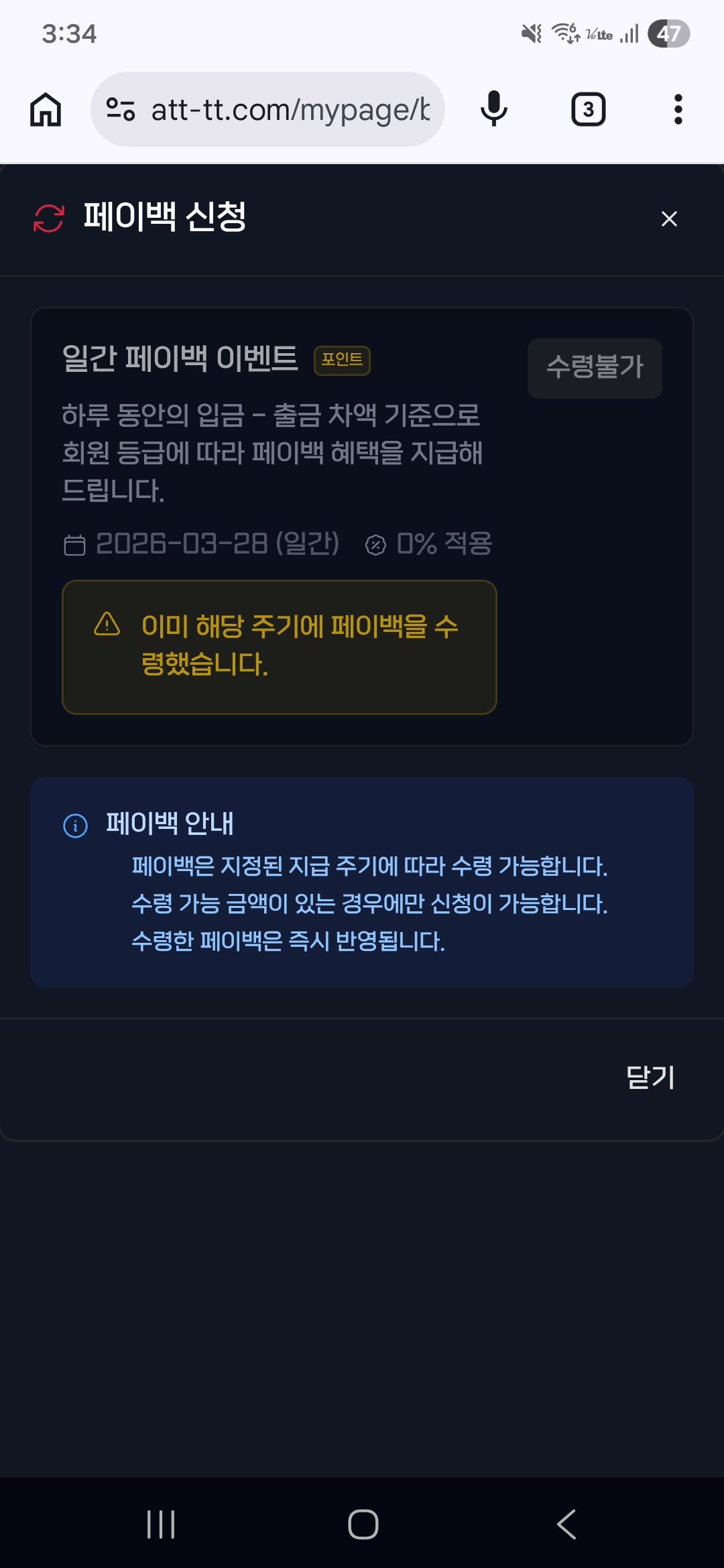Viewport: 724px width, 1568px height.
Task: Open the browser home page
Action: (46, 109)
